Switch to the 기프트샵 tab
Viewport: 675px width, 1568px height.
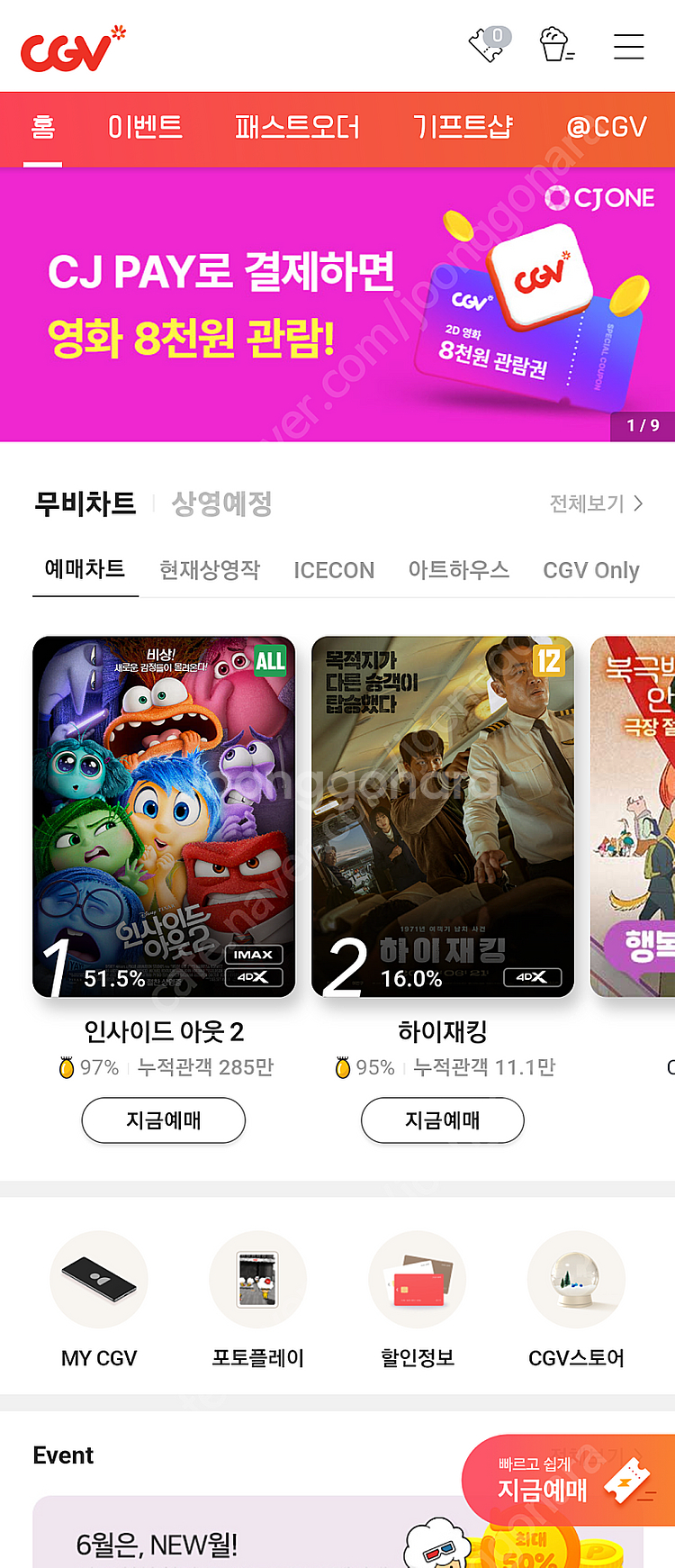(462, 128)
